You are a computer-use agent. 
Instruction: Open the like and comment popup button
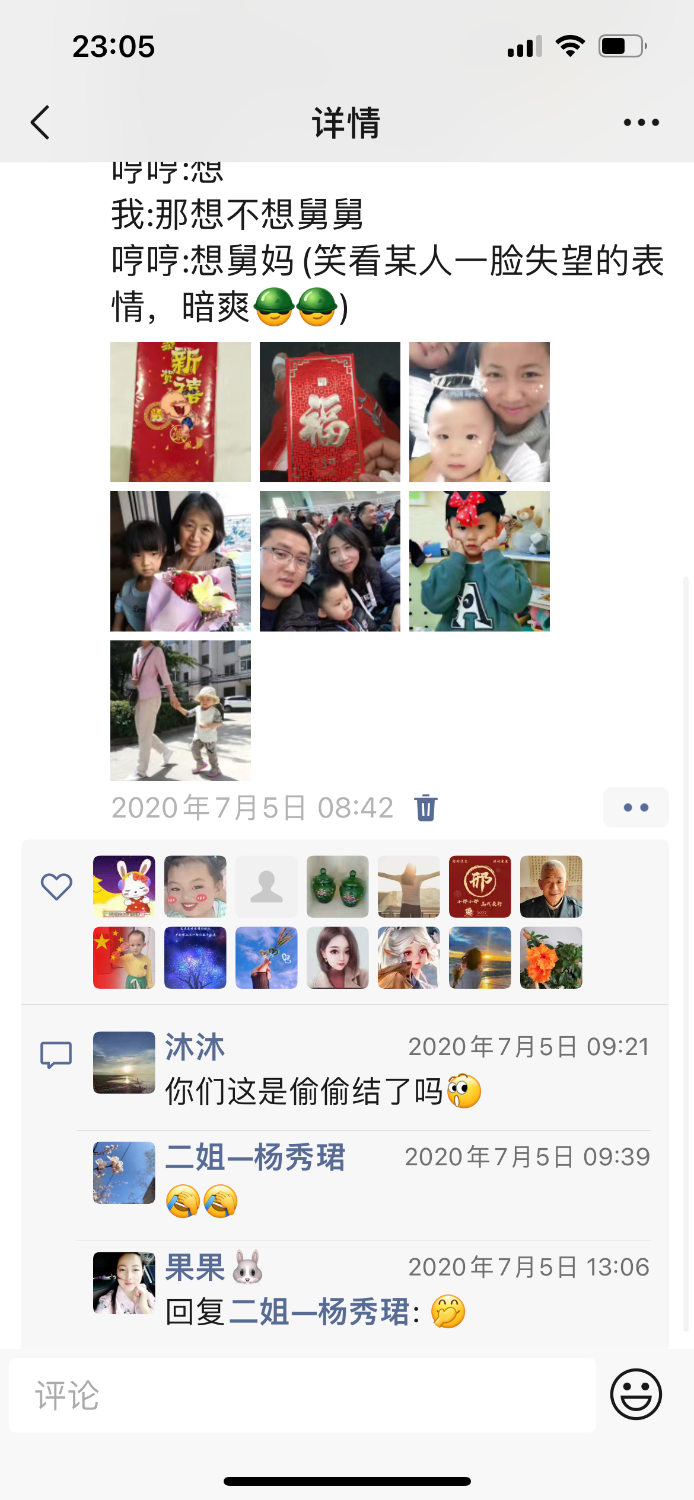click(x=636, y=808)
